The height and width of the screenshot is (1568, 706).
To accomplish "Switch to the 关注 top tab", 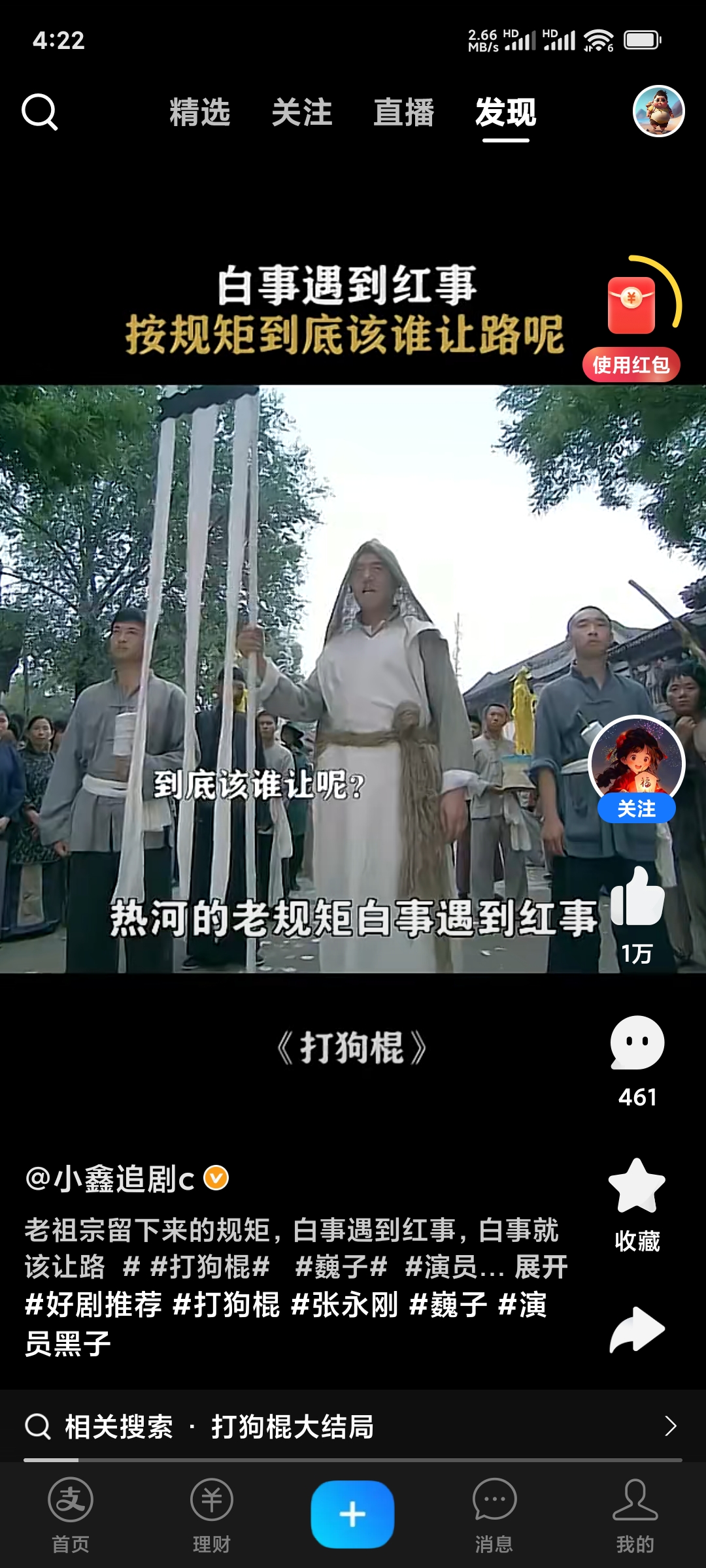I will click(302, 112).
